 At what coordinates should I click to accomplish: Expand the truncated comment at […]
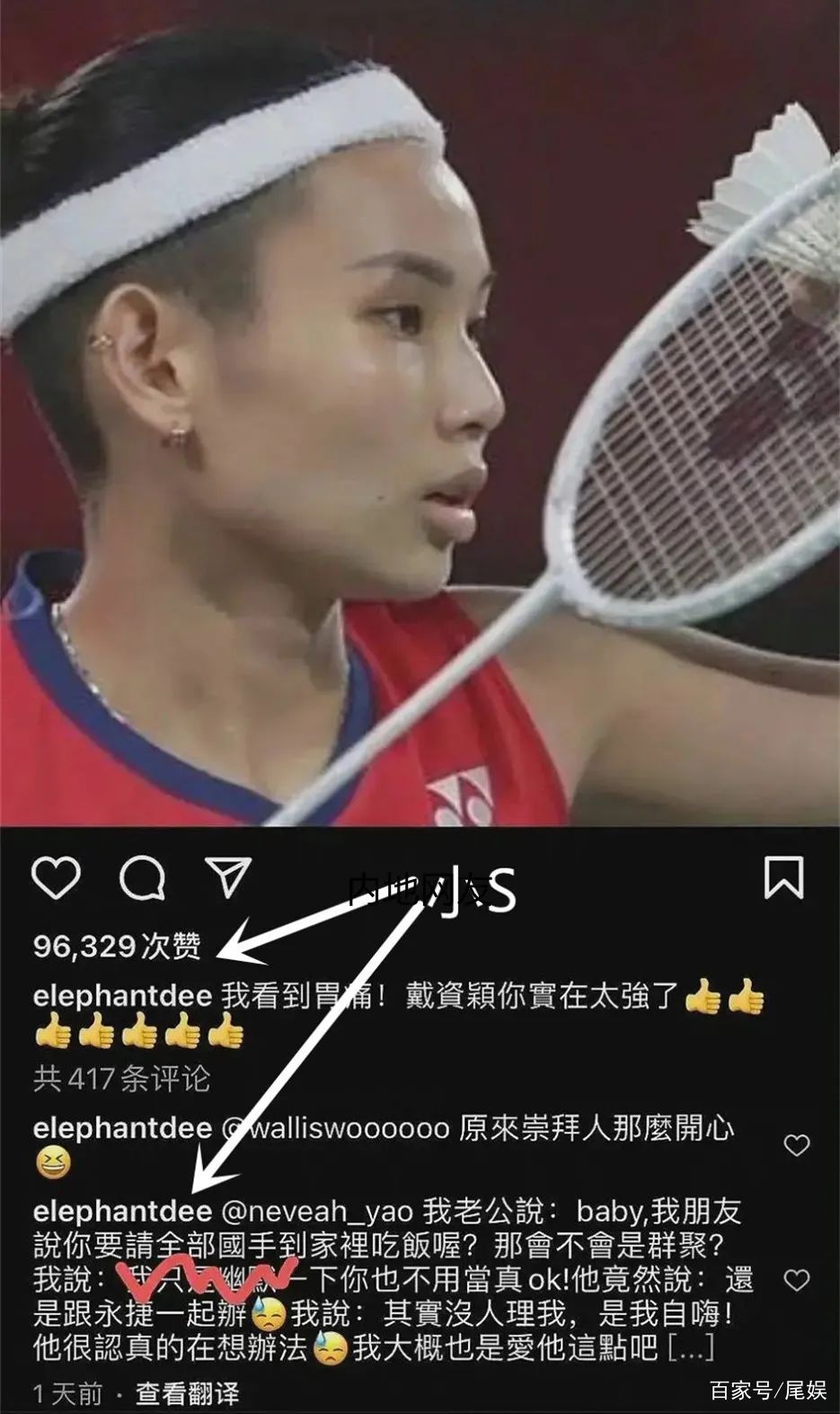click(690, 1347)
